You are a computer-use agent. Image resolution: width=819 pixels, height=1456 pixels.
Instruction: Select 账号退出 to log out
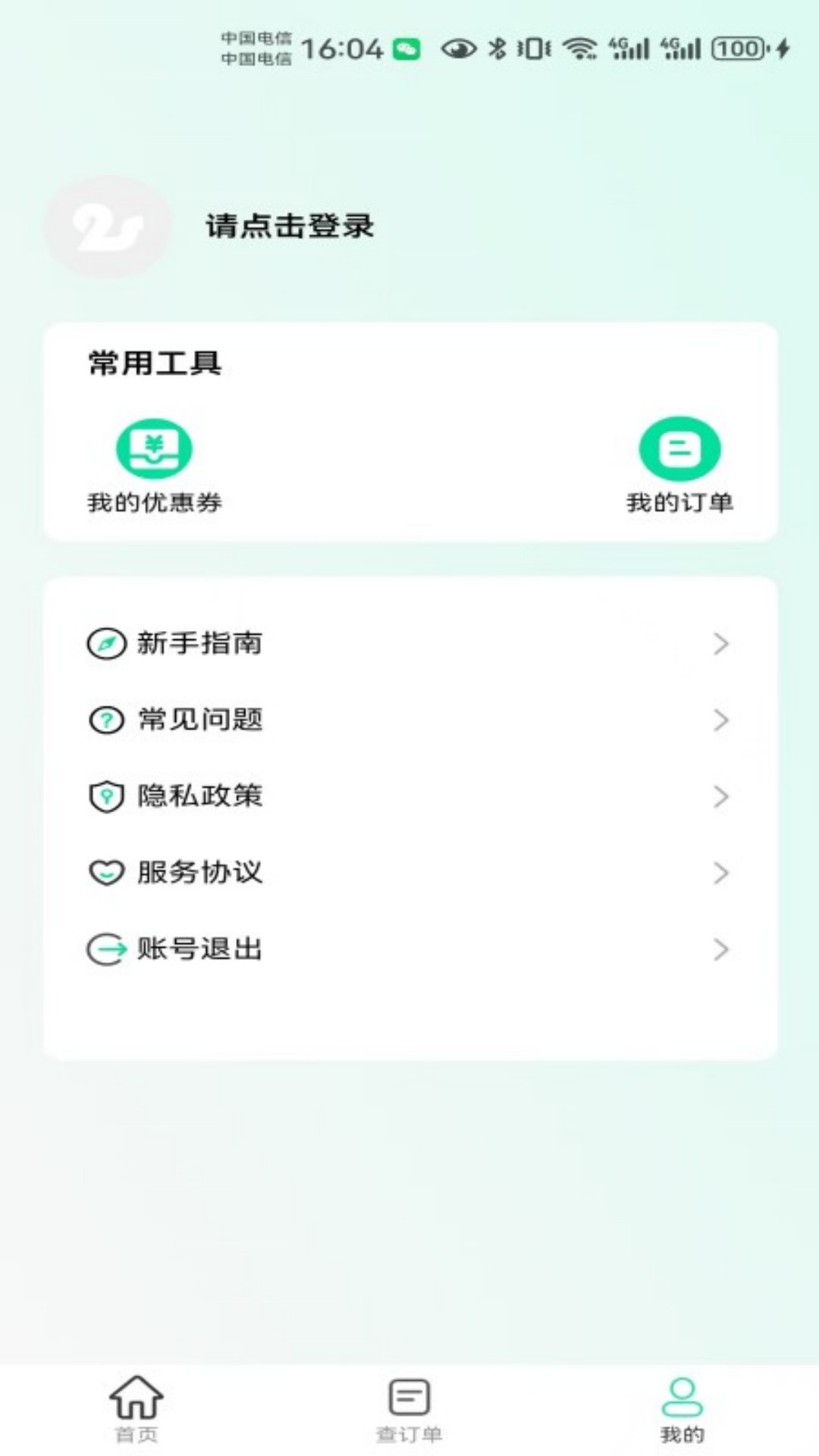coord(199,948)
